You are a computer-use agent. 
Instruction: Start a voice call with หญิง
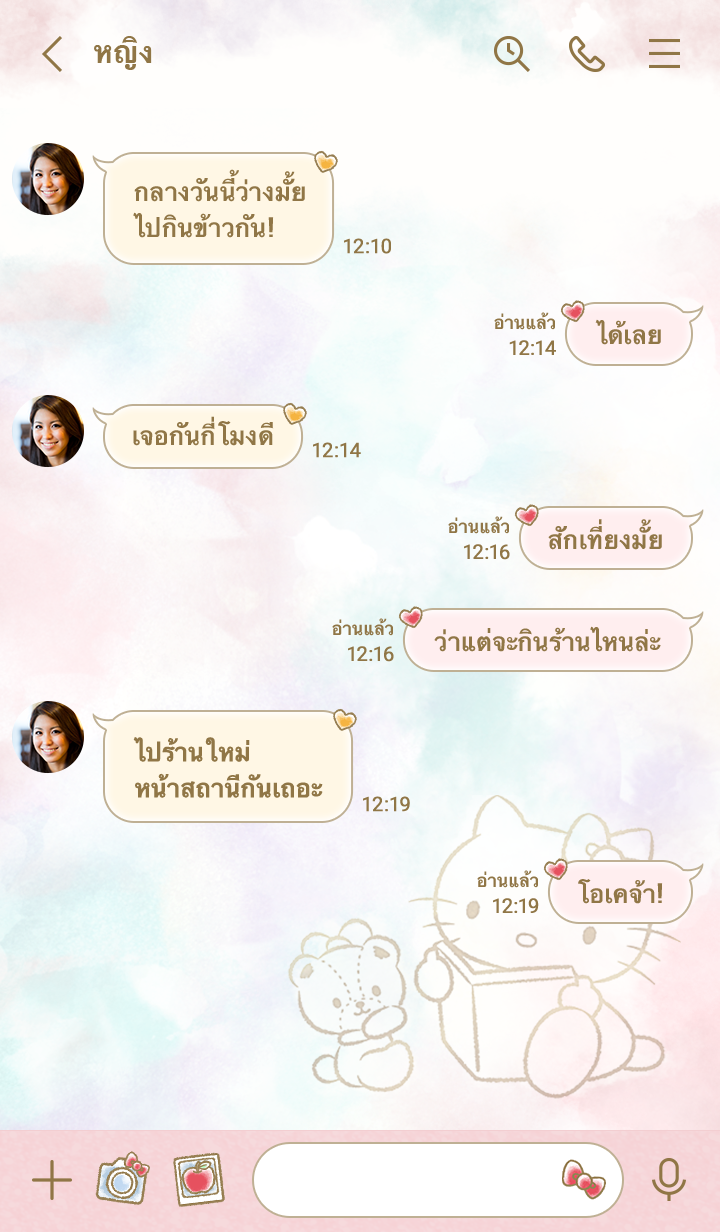click(587, 54)
